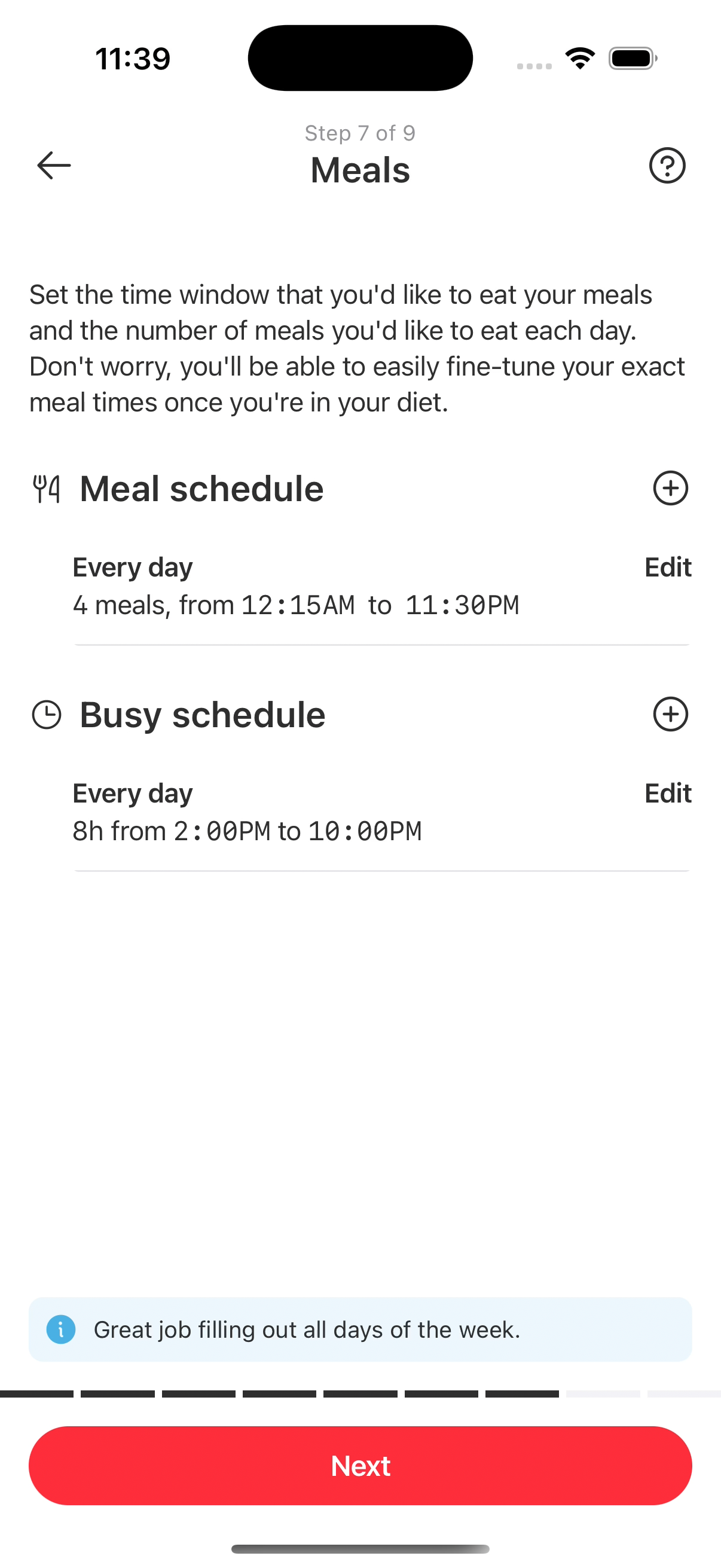Tap the blue info icon in the banner
721x1568 pixels.
pos(62,1330)
